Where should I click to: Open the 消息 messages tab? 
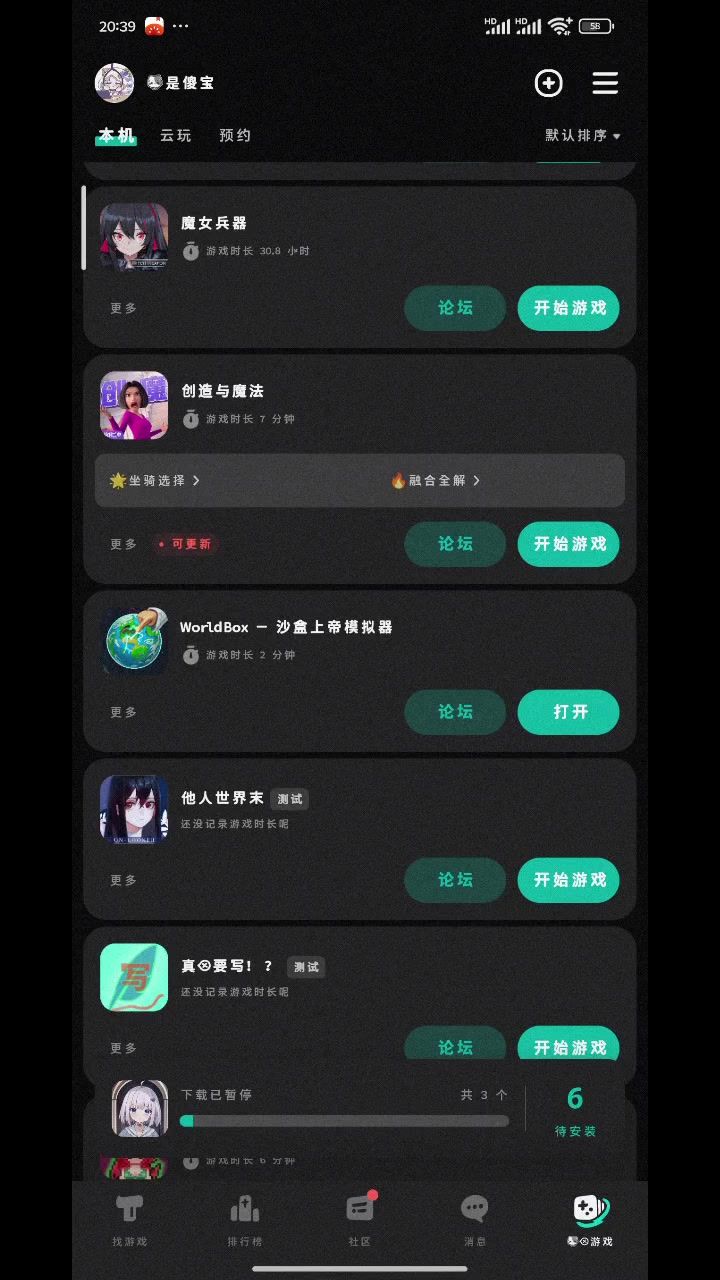click(475, 1220)
